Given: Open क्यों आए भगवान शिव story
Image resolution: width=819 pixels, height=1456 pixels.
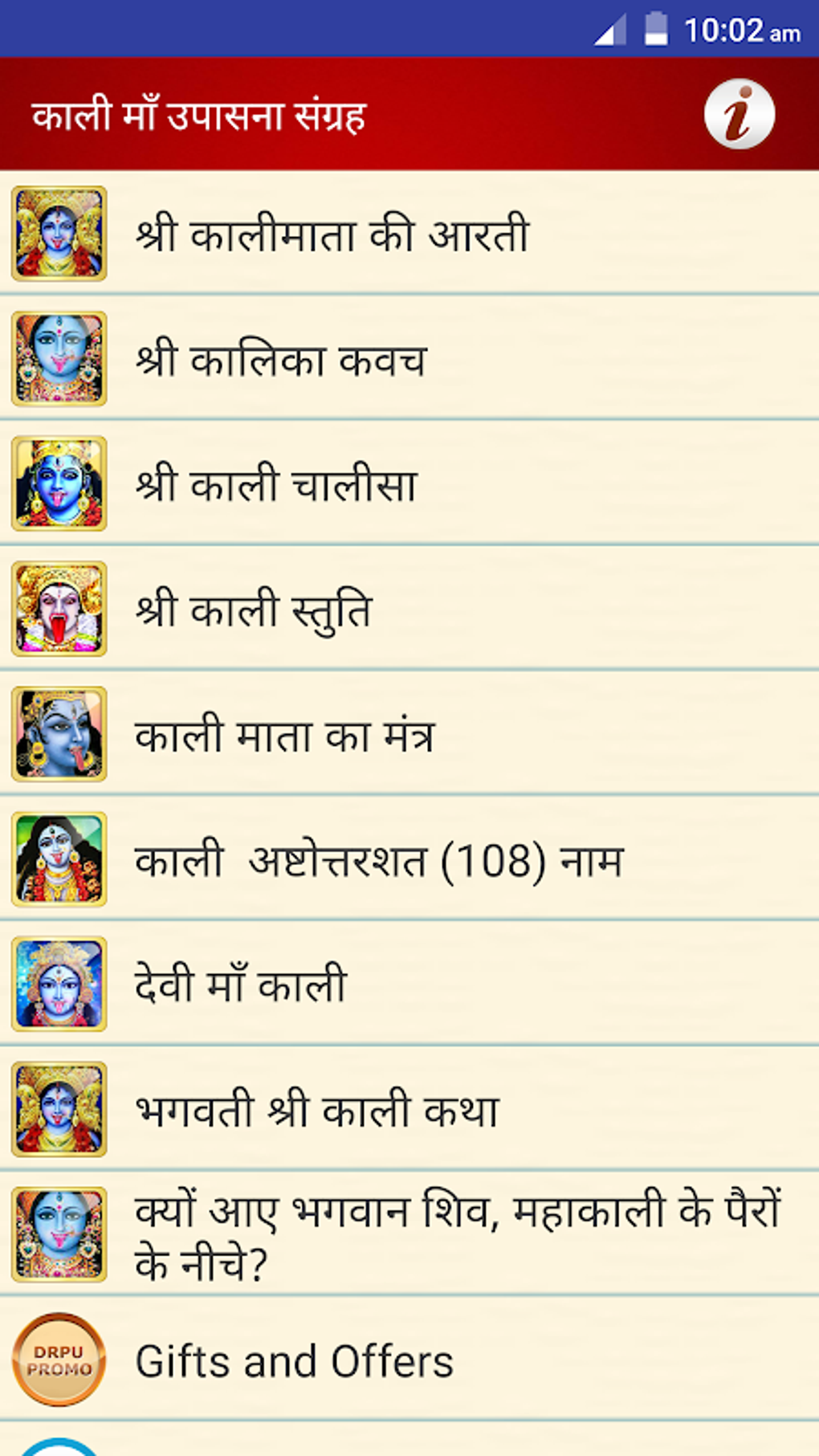Looking at the screenshot, I should pos(458,1235).
